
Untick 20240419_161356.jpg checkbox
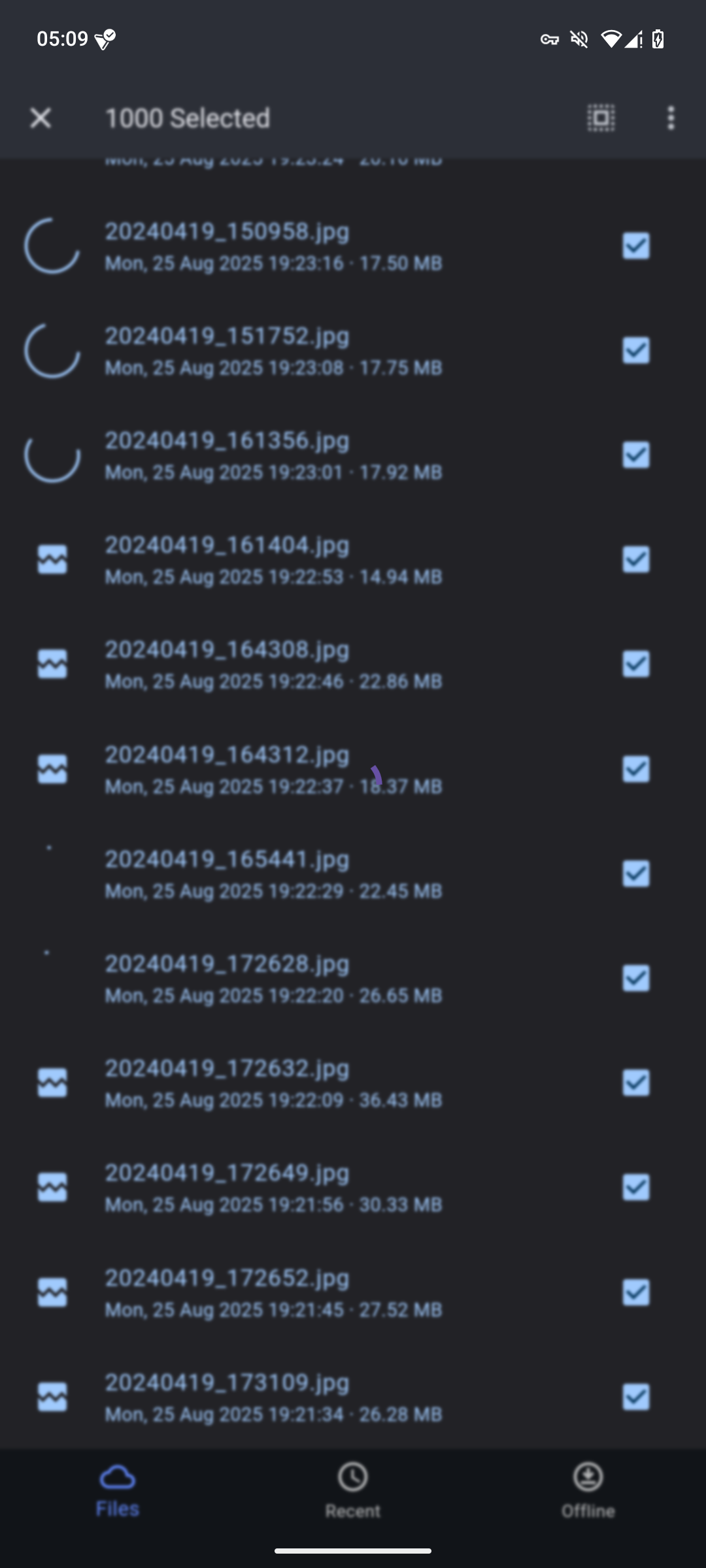pos(635,455)
